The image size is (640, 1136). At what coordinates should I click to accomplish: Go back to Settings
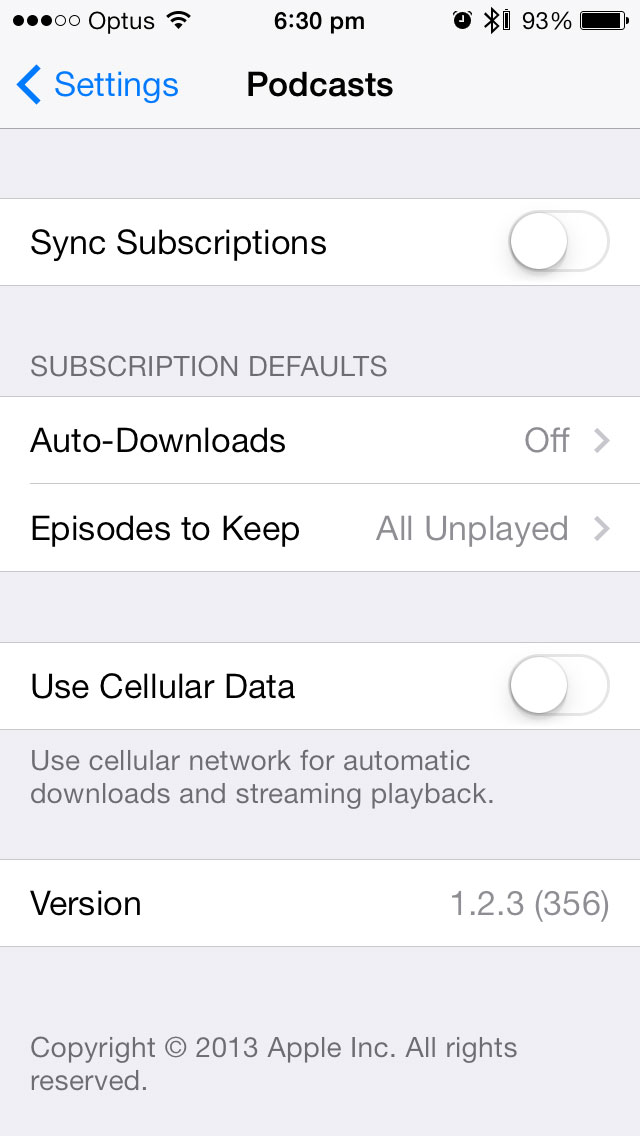pos(98,85)
